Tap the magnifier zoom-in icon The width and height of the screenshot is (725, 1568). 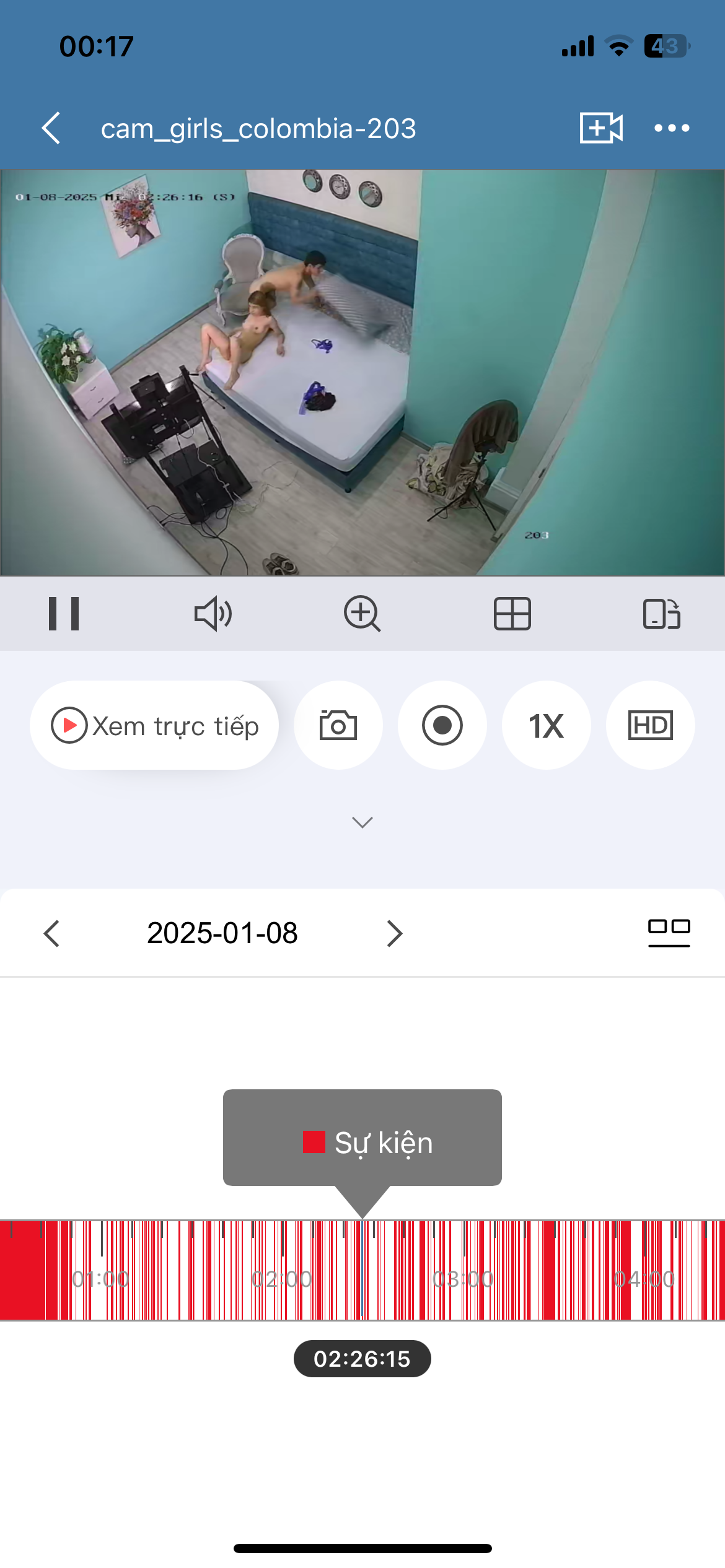coord(362,614)
